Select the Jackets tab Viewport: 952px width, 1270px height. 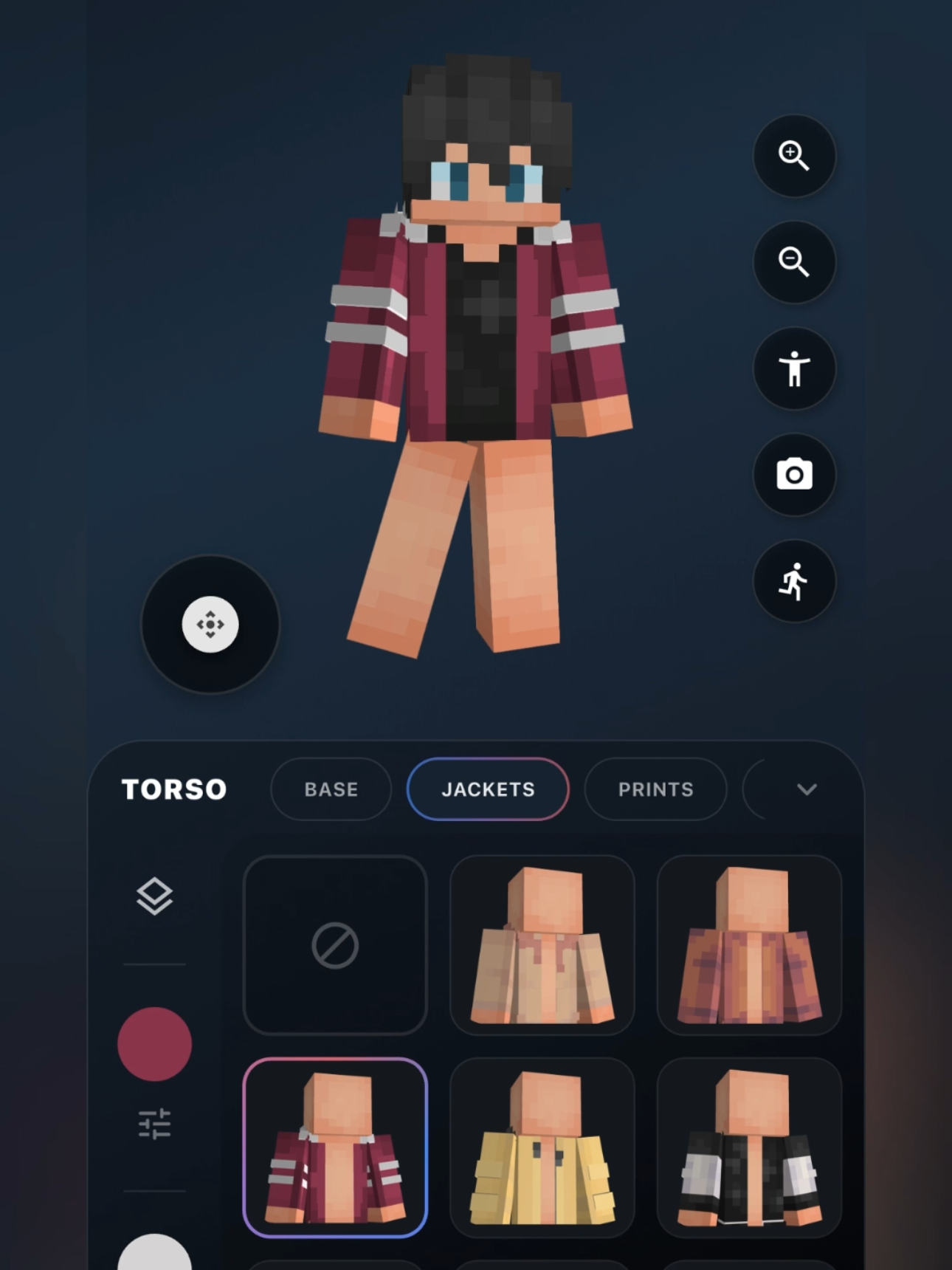pyautogui.click(x=488, y=789)
